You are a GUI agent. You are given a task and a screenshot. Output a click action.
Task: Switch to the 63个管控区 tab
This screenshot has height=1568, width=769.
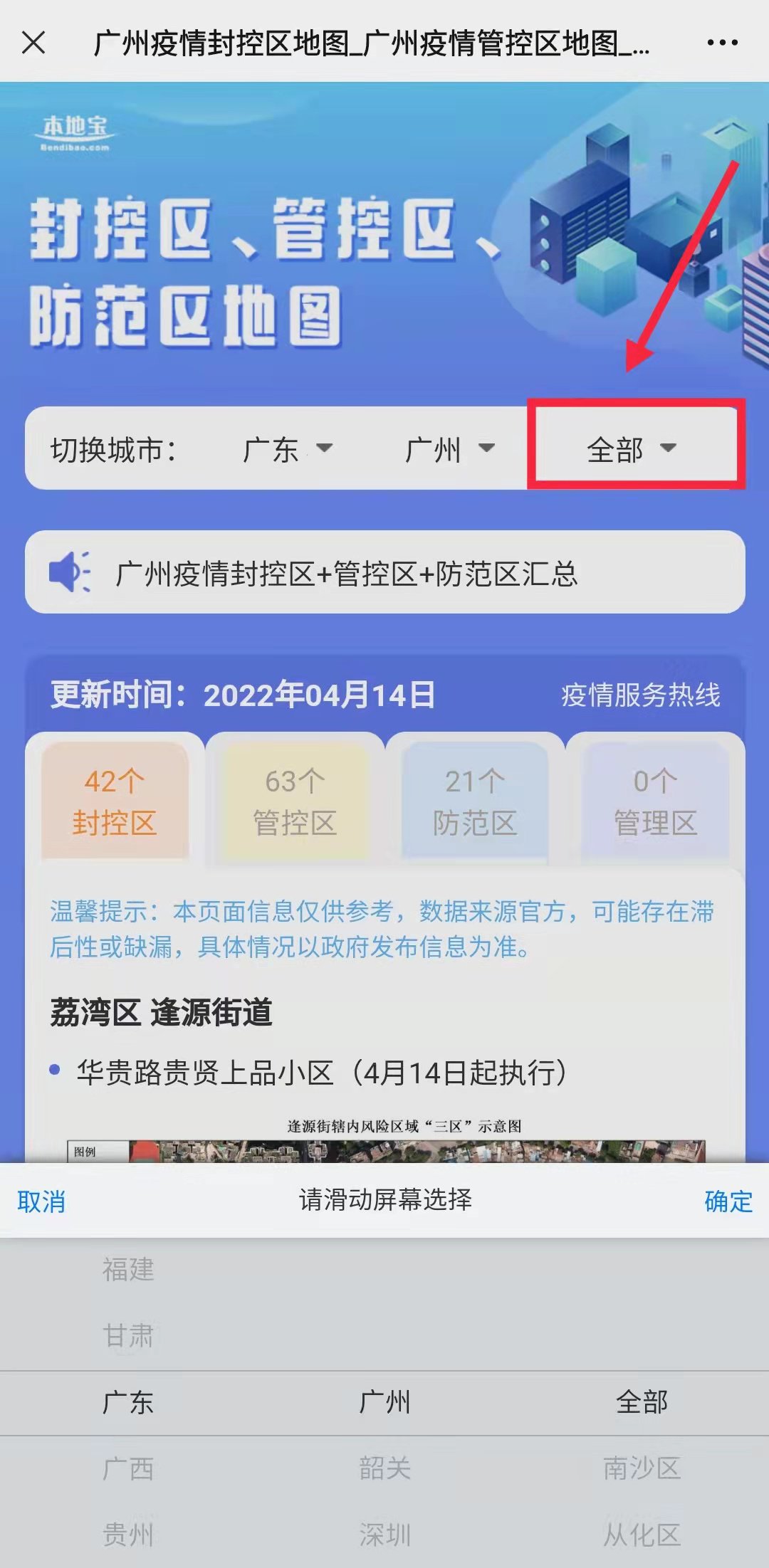295,801
